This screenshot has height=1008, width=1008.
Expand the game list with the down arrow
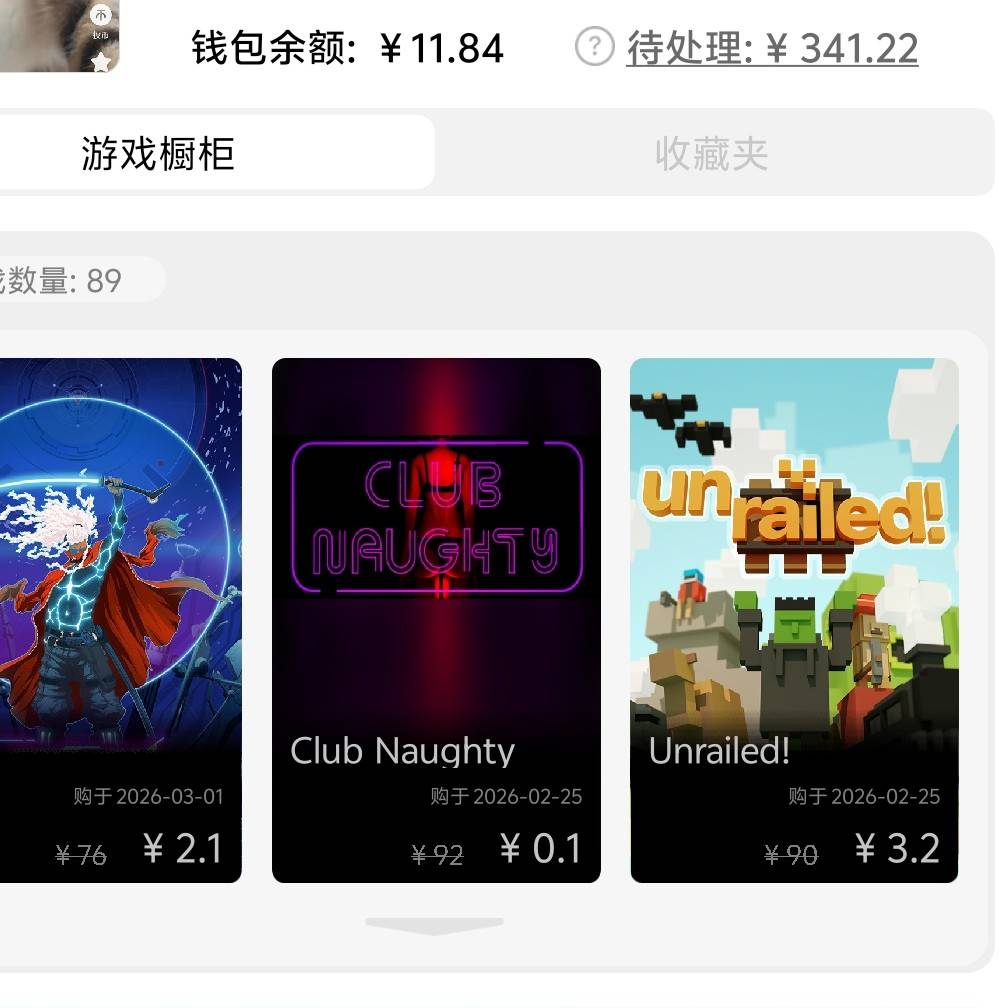pyautogui.click(x=434, y=925)
